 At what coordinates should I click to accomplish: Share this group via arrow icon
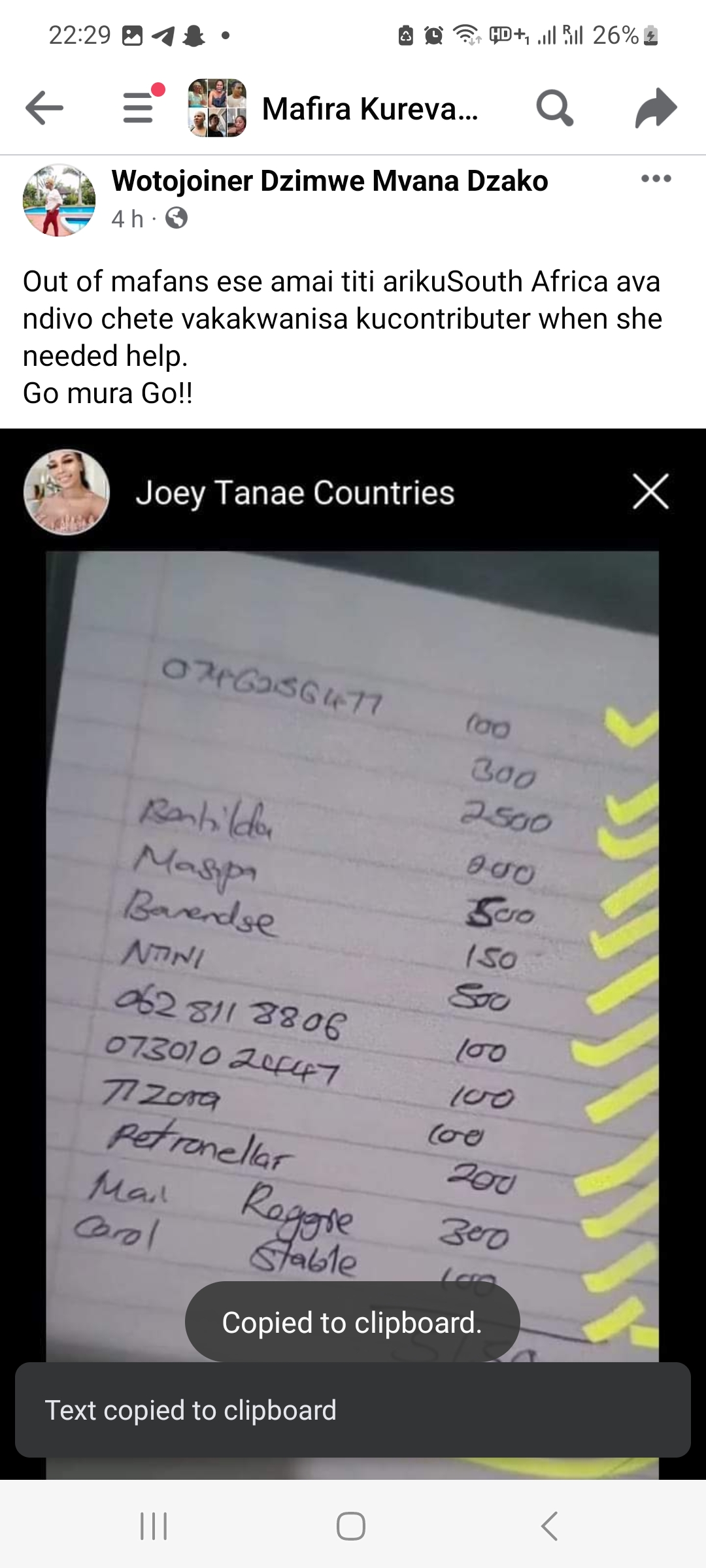[656, 108]
